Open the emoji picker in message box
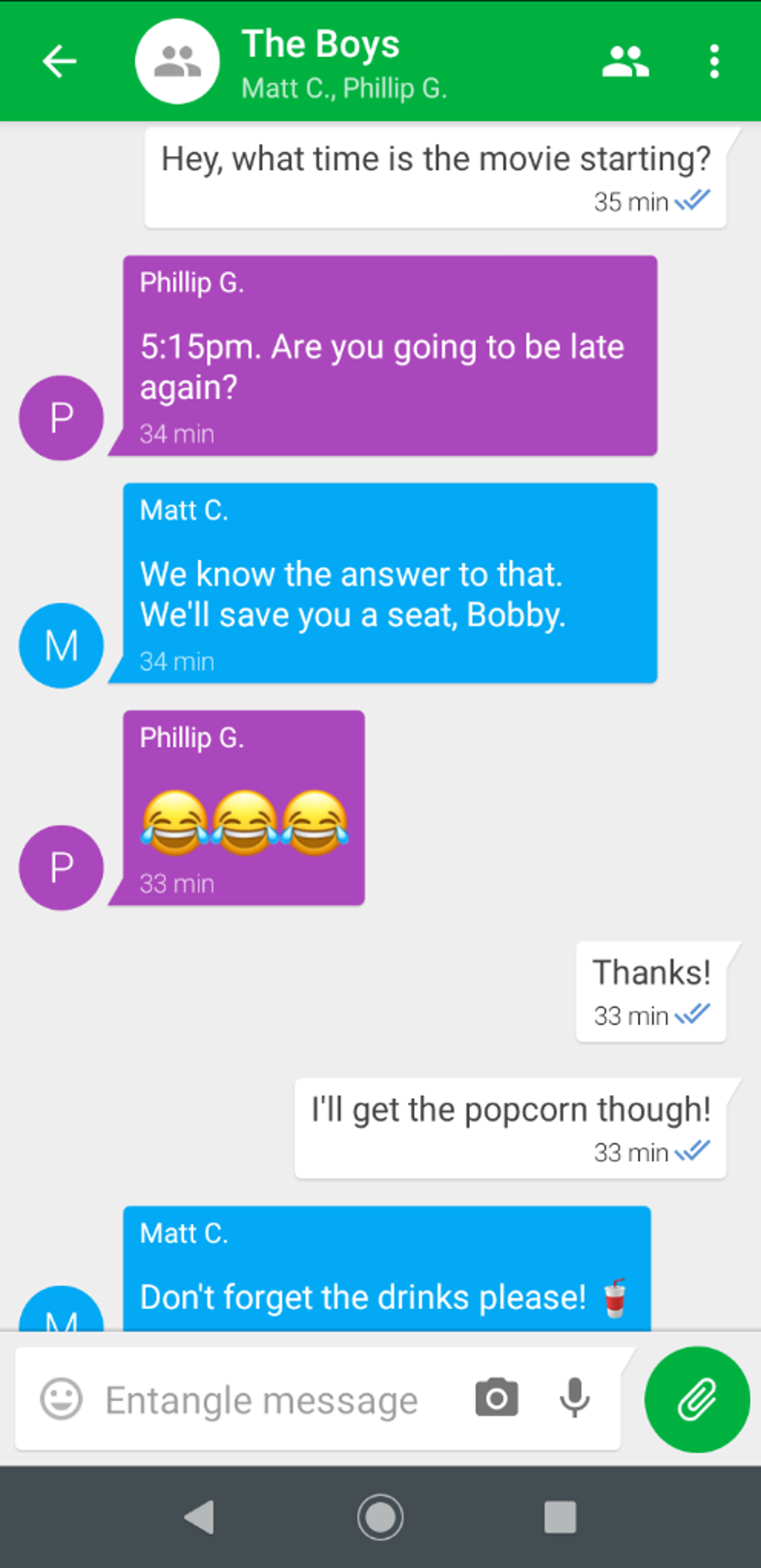Viewport: 761px width, 1568px height. [61, 1399]
